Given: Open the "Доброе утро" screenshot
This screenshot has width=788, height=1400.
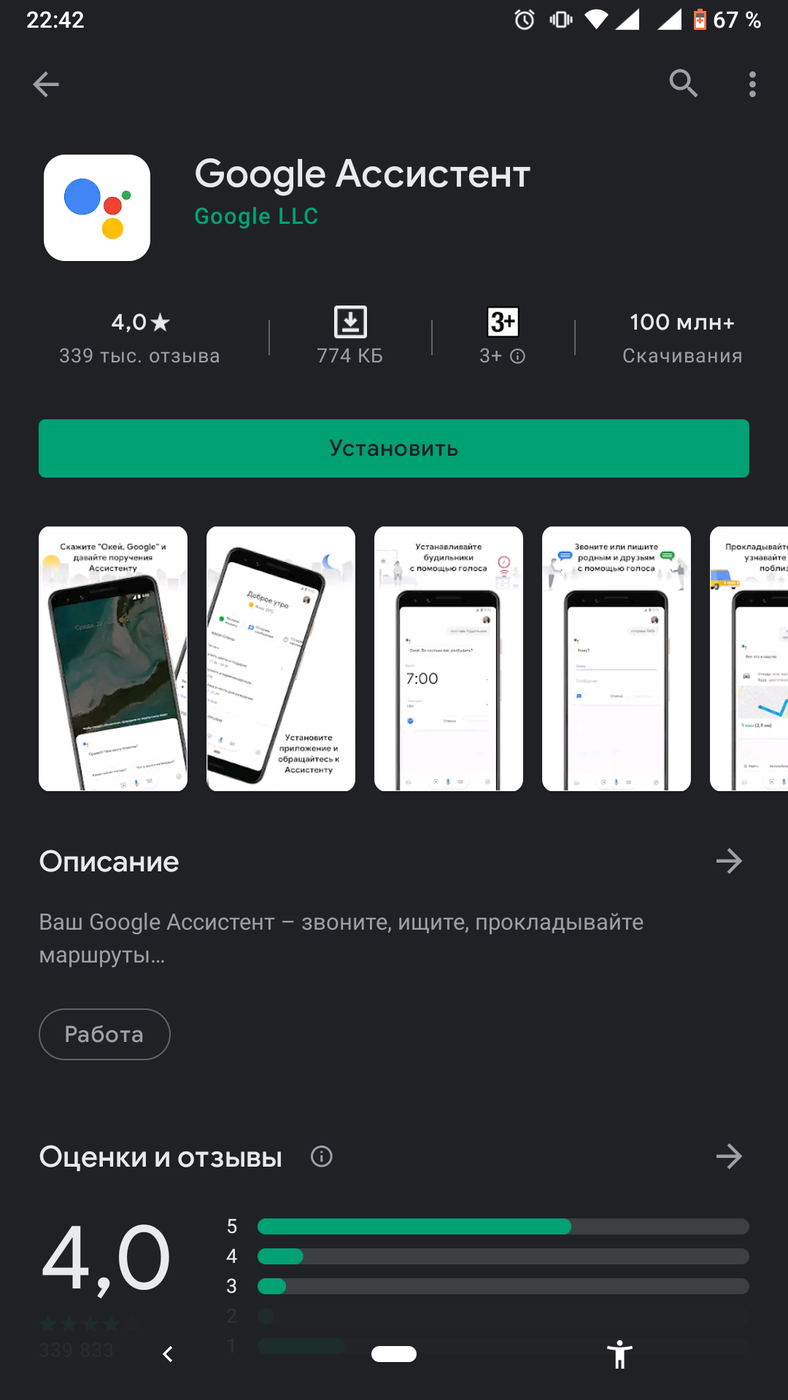Looking at the screenshot, I should pyautogui.click(x=281, y=658).
